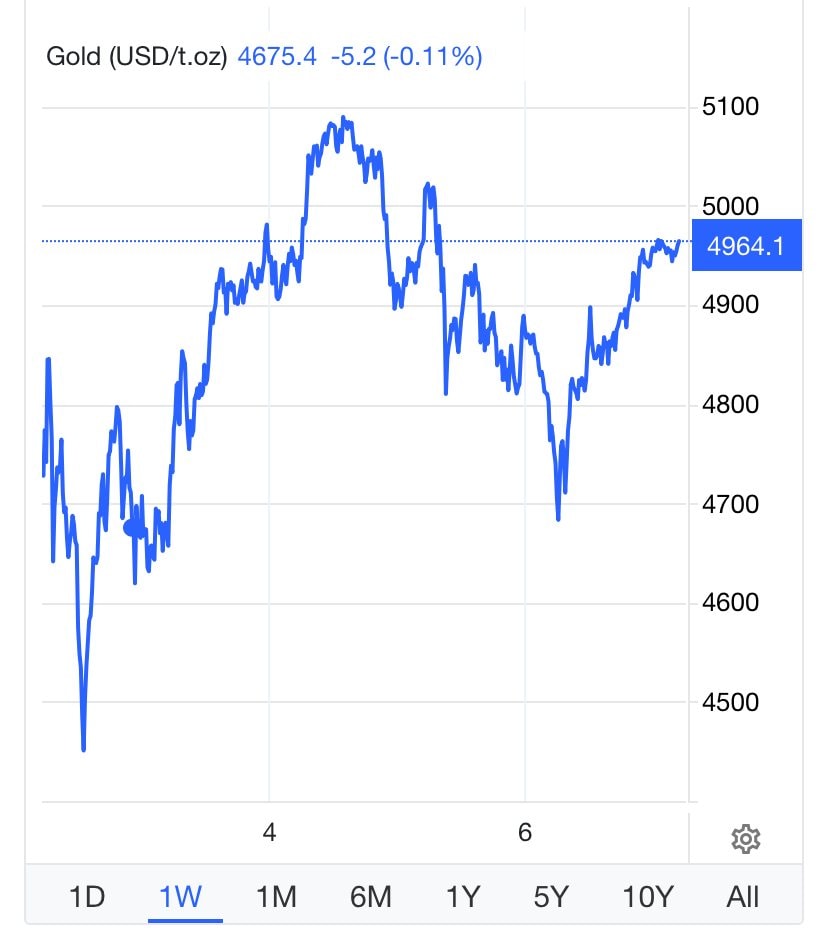
Task: Show All available price history
Action: pos(743,896)
